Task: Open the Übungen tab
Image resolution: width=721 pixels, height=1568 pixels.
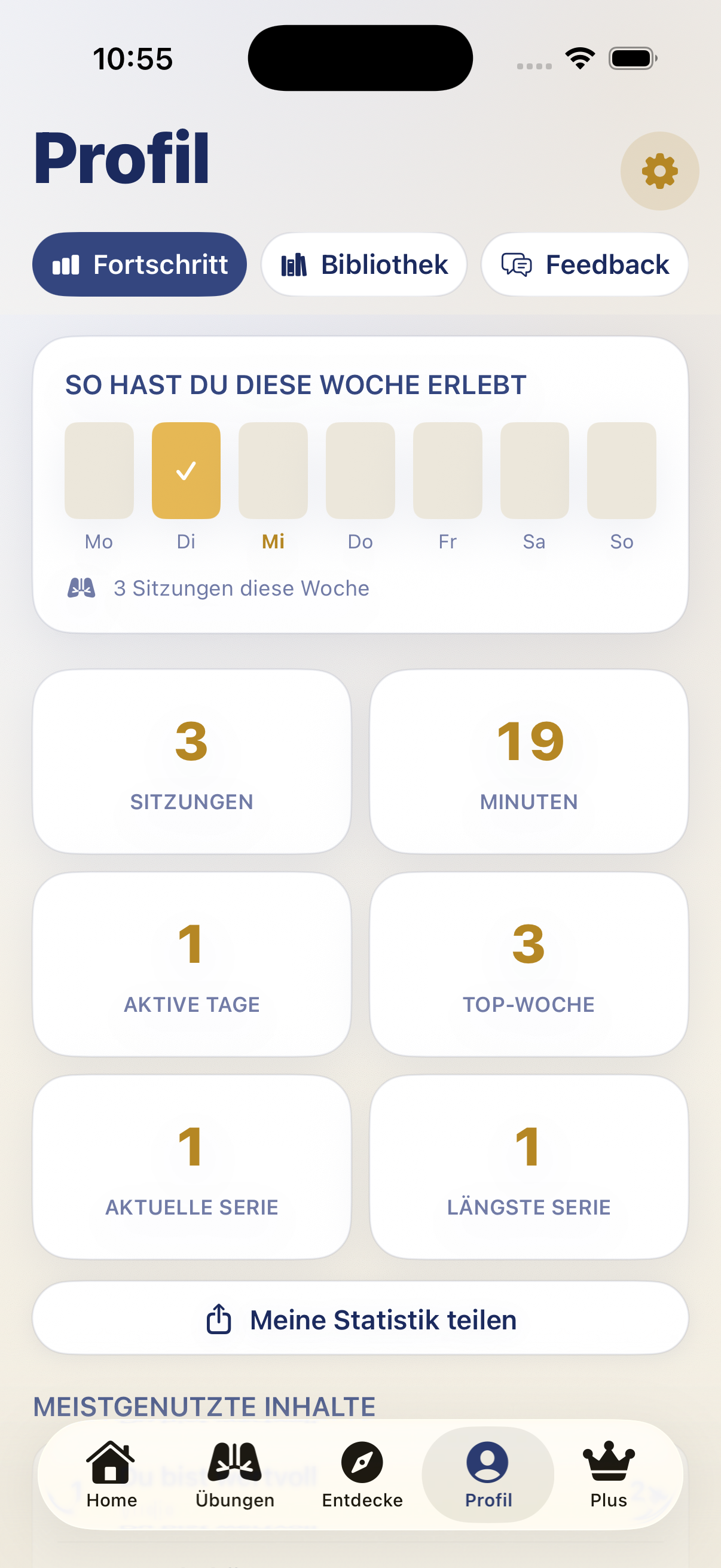Action: tap(235, 1475)
